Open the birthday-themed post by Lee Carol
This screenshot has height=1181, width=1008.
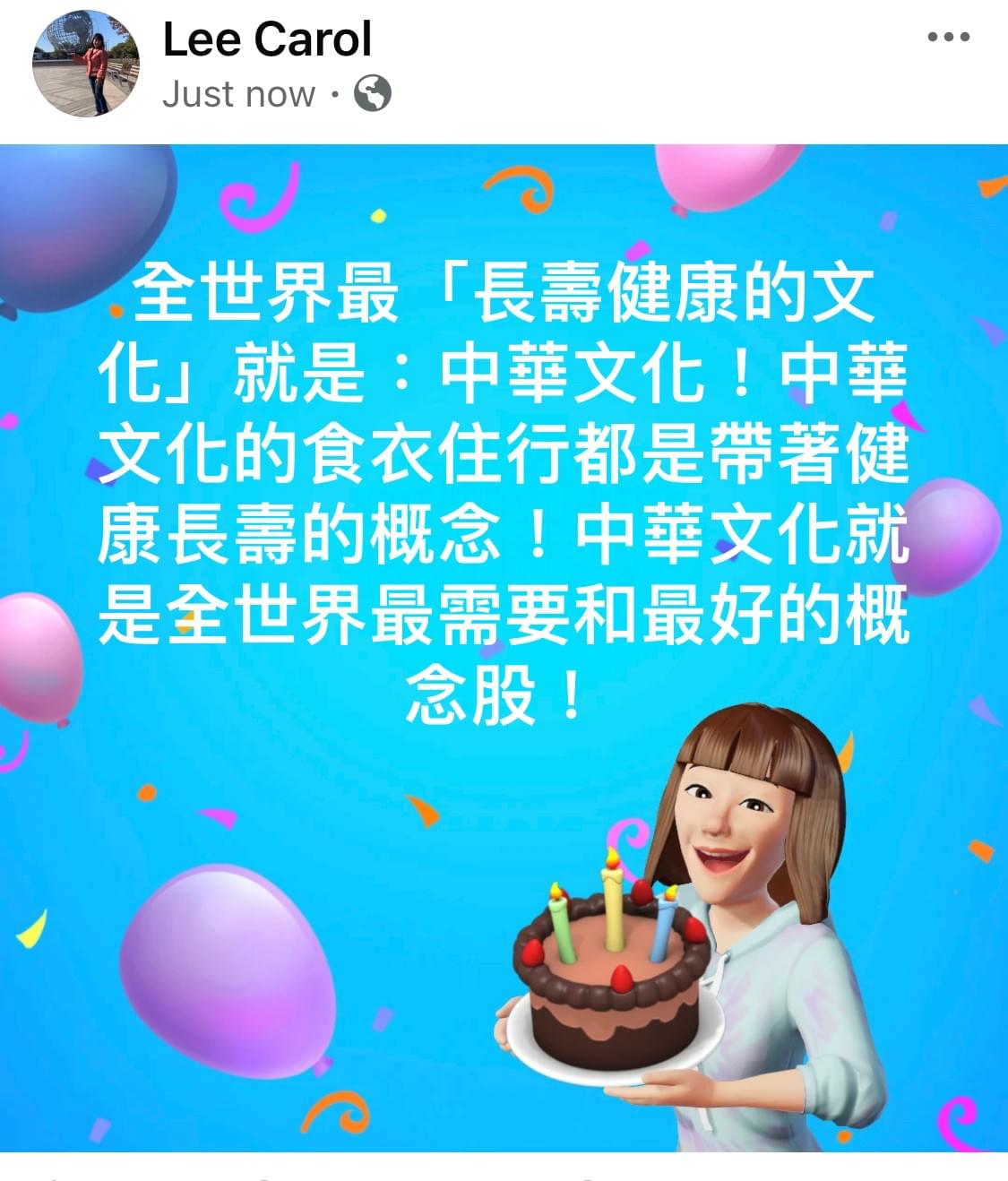point(504,647)
